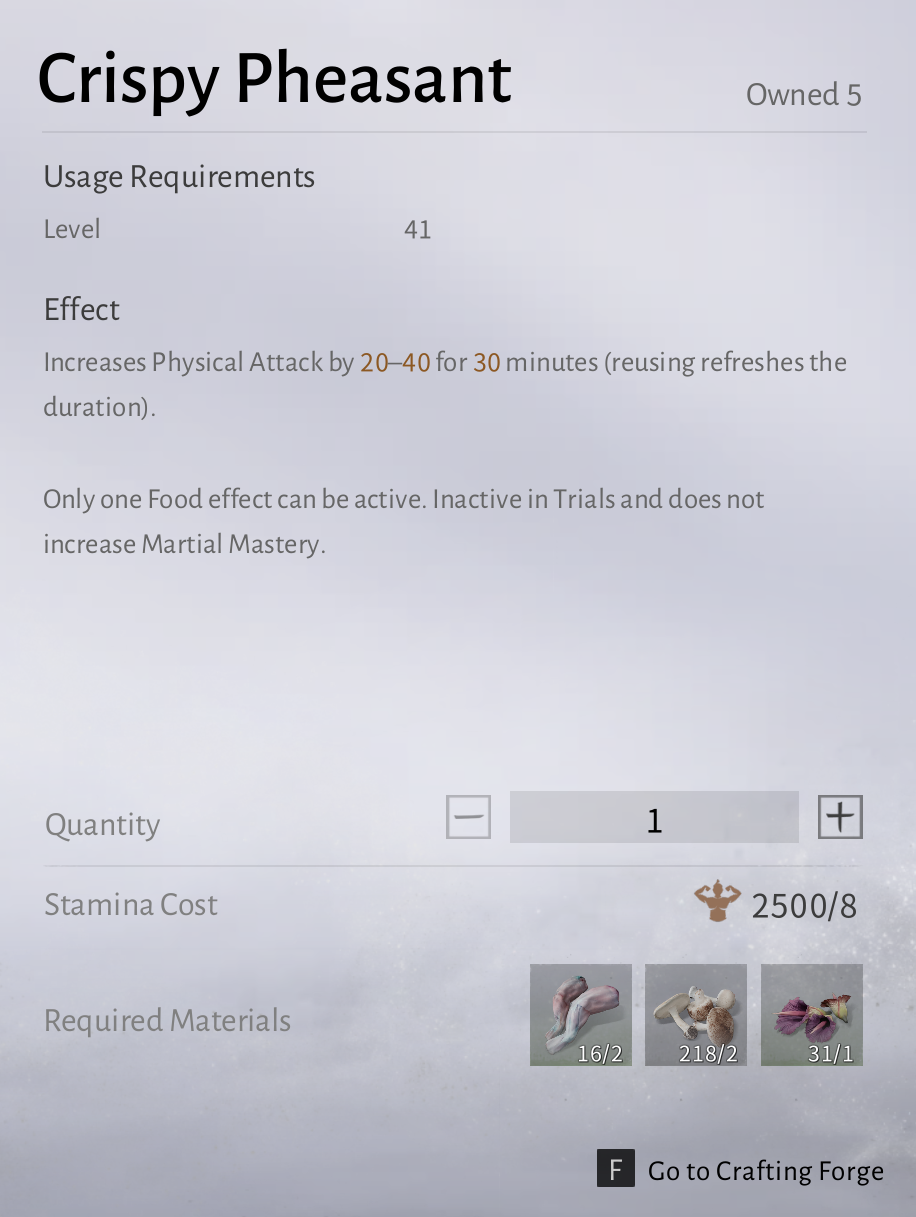The height and width of the screenshot is (1217, 916).
Task: Inspect the mushroom material marked 218/2
Action: coord(696,1015)
